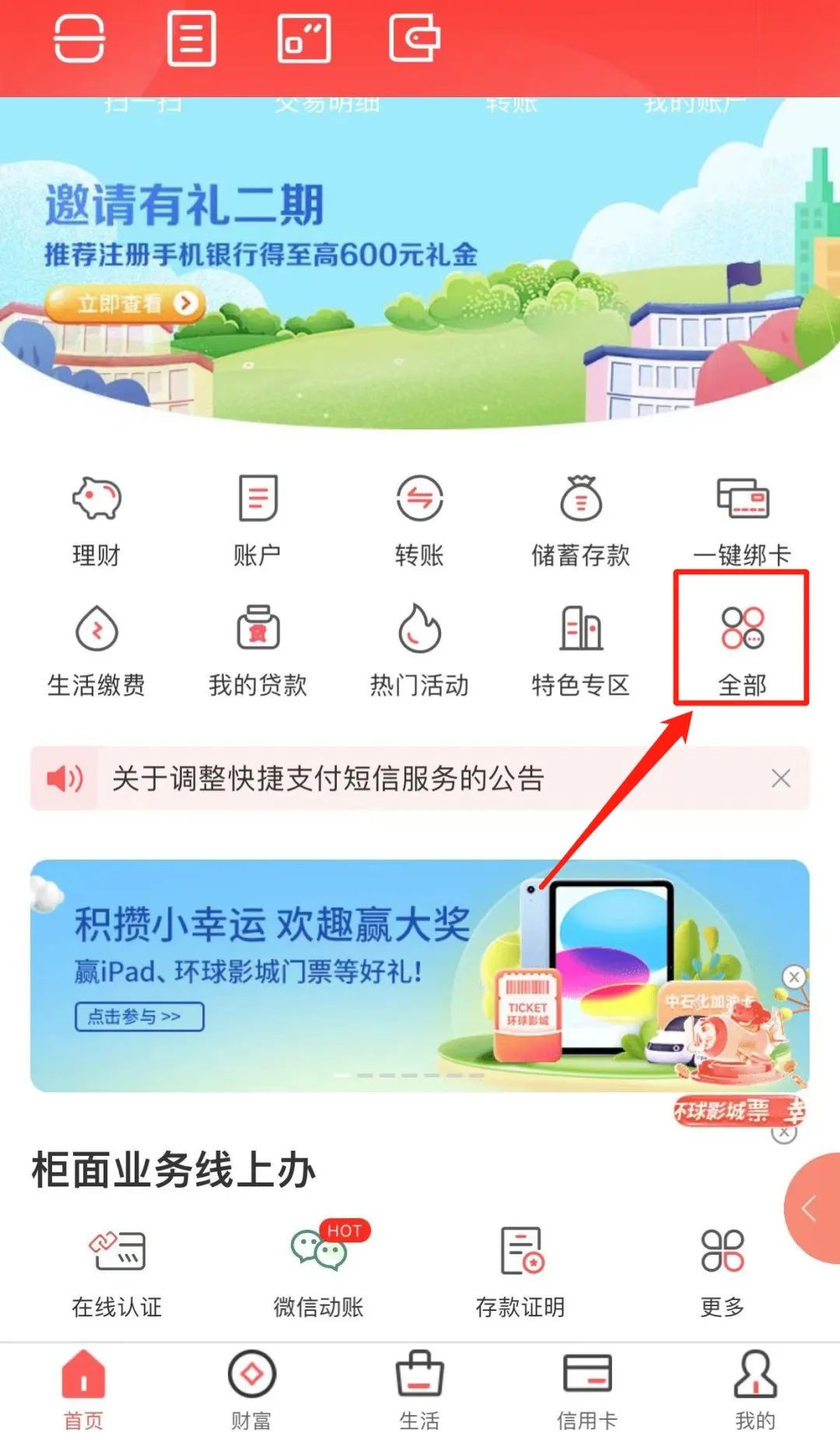Dismiss the quick payment SMS notice
The image size is (840, 1440).
[781, 778]
